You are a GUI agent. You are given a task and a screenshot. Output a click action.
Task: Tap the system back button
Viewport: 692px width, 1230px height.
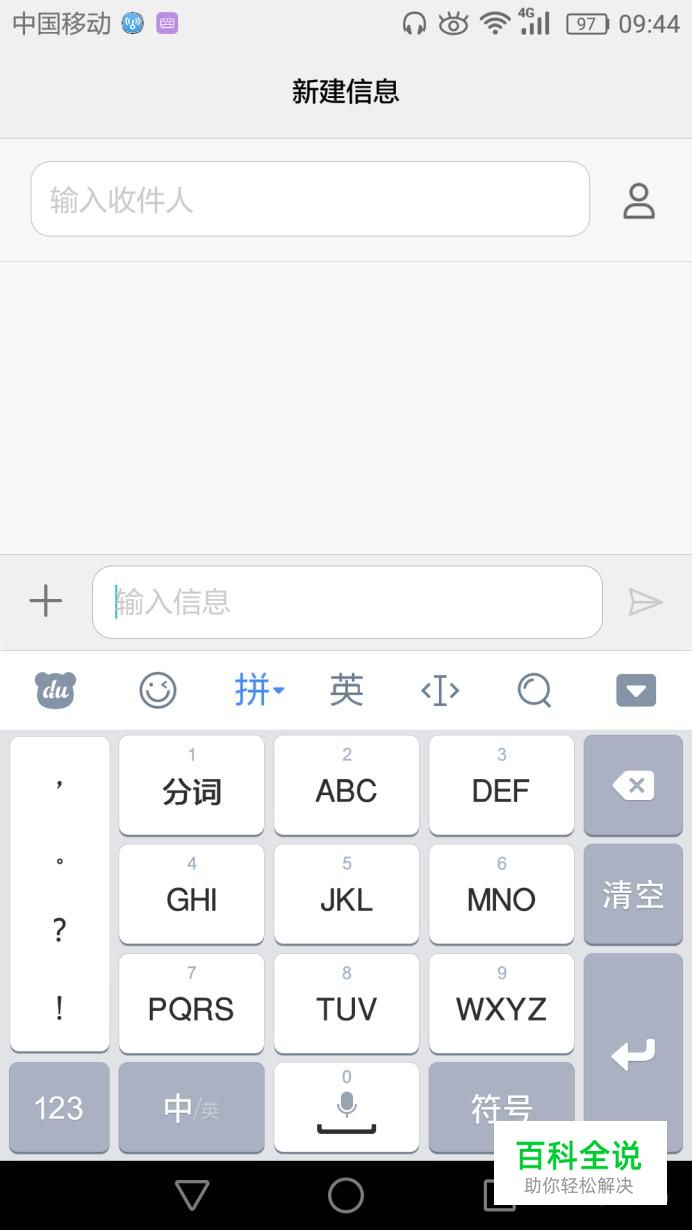click(192, 1195)
